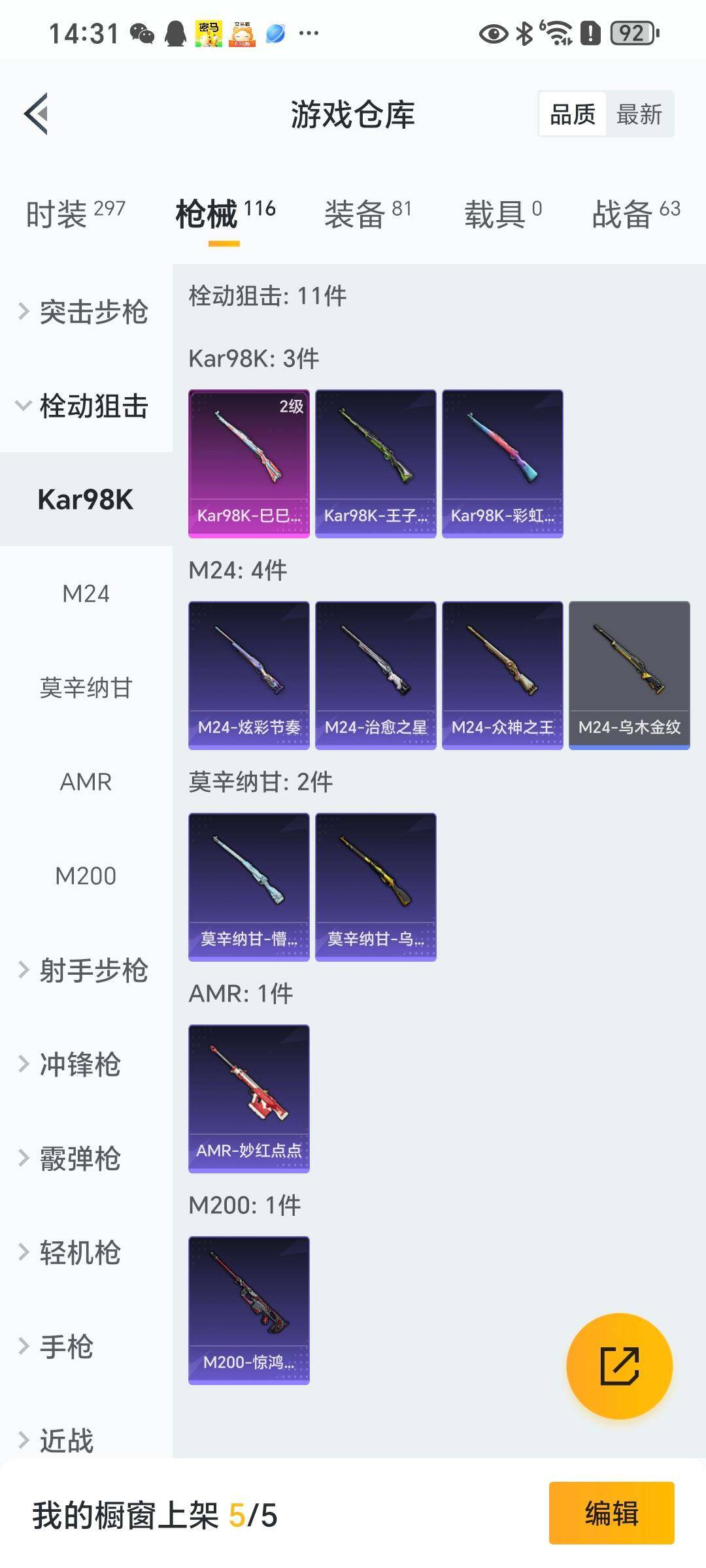Tap the 编辑 button
The width and height of the screenshot is (706, 1568).
(611, 1513)
